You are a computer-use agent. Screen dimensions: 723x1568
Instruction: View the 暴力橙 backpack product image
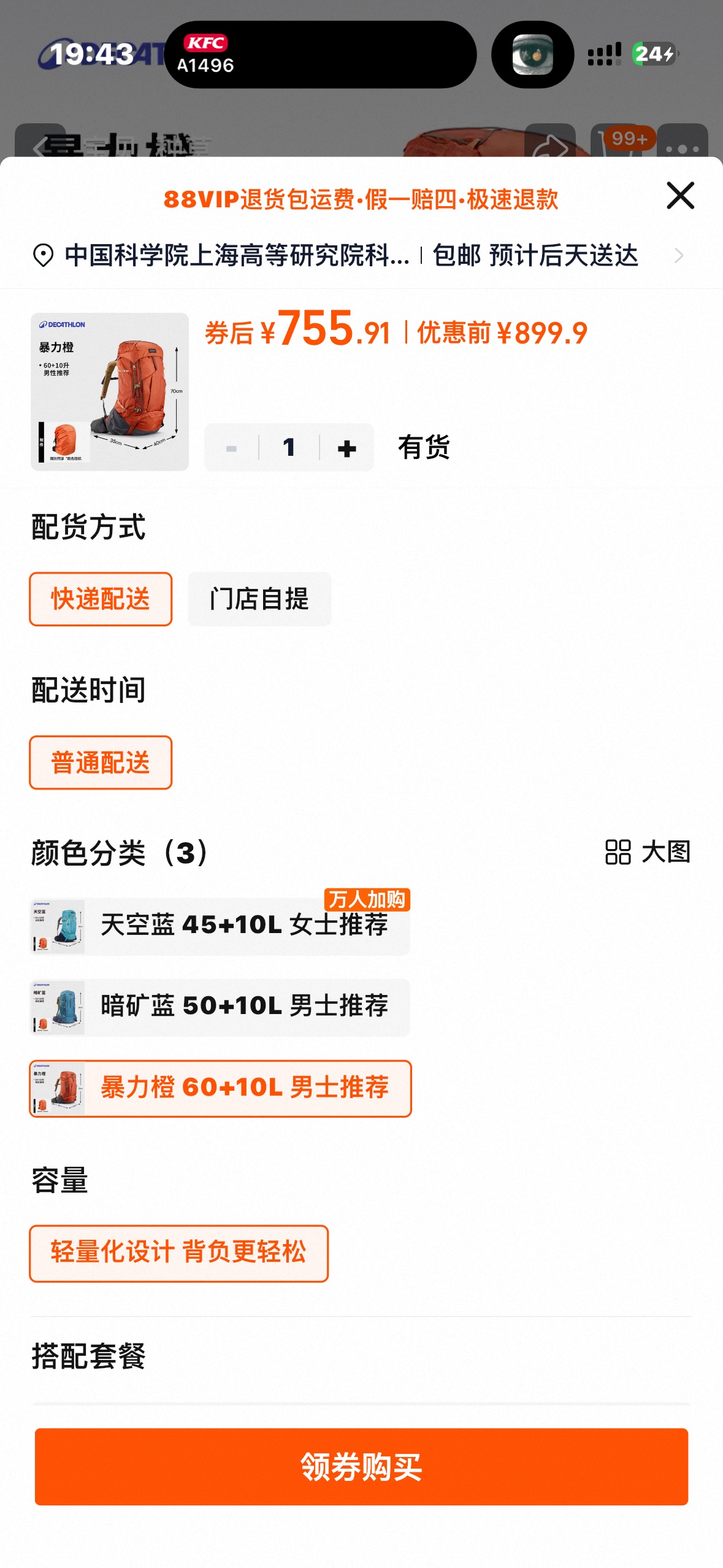(x=110, y=392)
